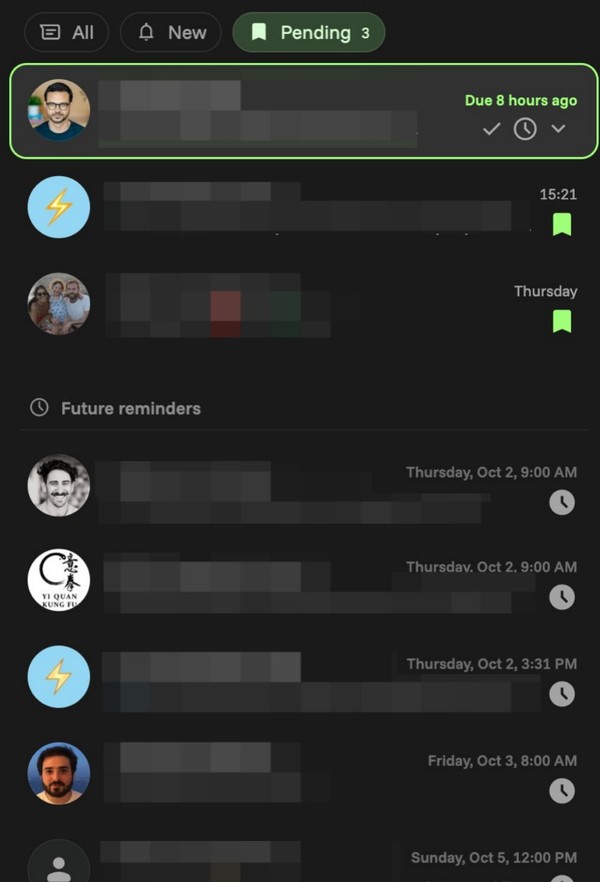Open the reminder for Thursday 3:31 PM
This screenshot has height=882, width=600.
300,678
